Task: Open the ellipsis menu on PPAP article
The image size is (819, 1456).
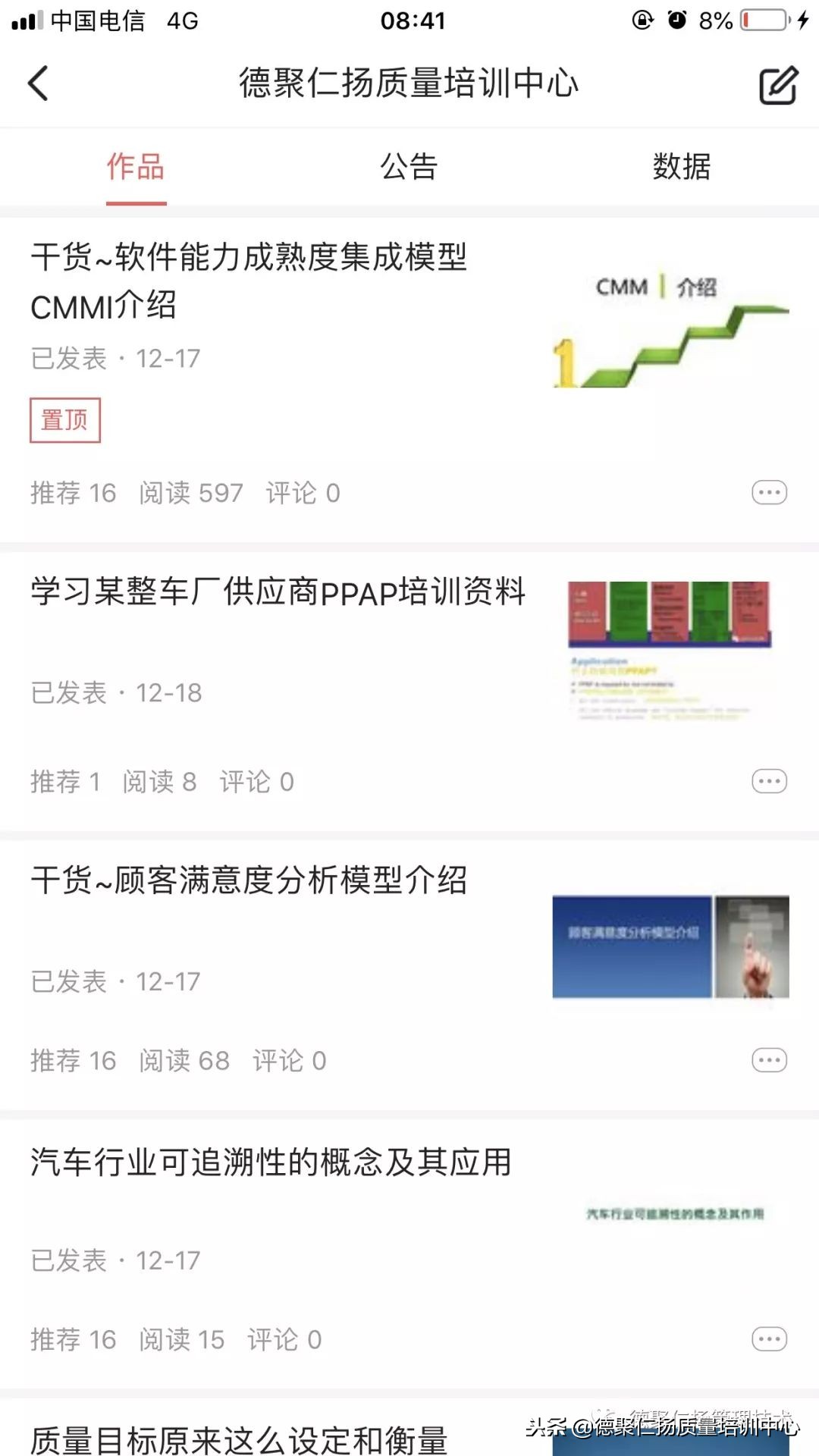Action: pos(769,781)
